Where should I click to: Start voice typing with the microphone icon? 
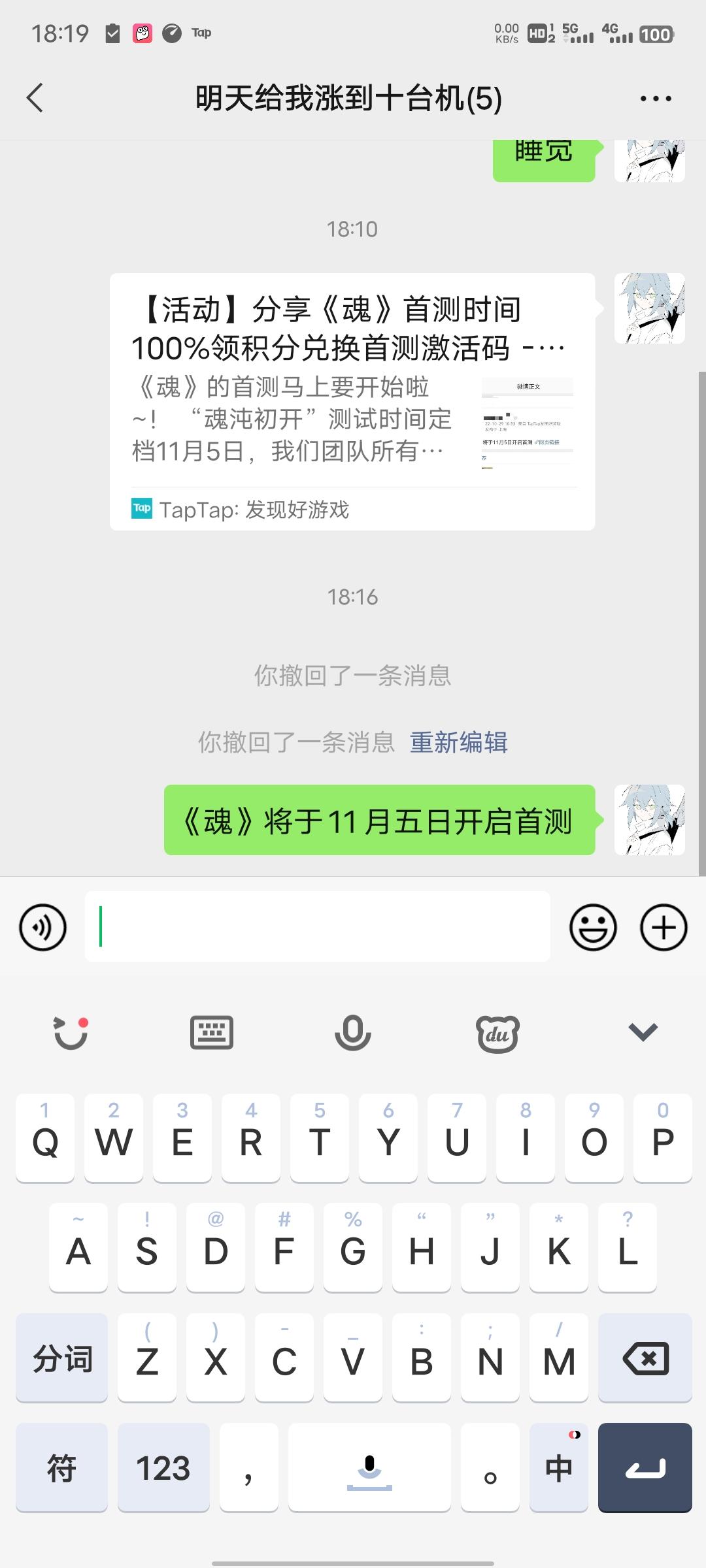[x=353, y=1034]
